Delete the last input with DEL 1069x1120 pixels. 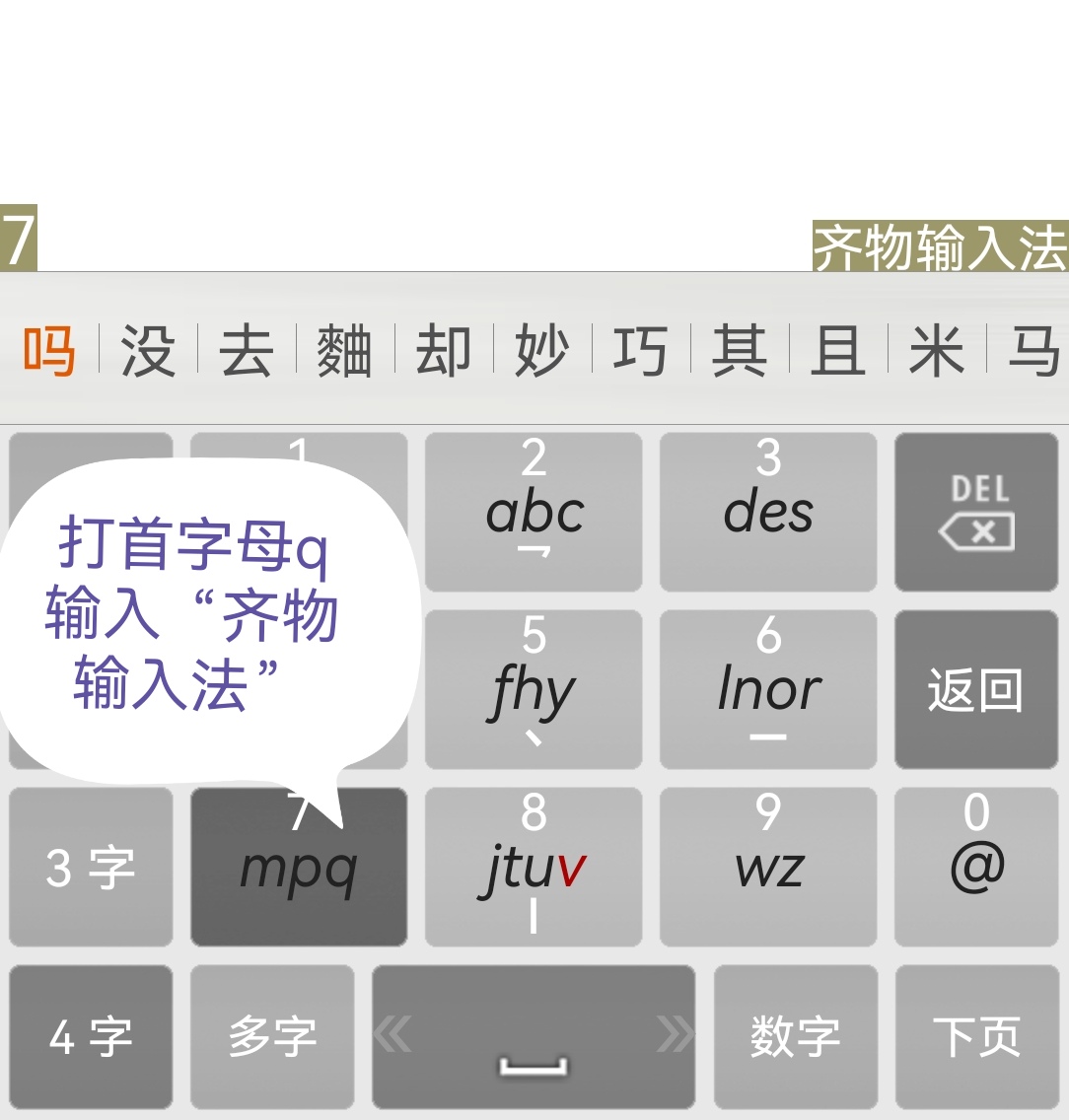[976, 511]
